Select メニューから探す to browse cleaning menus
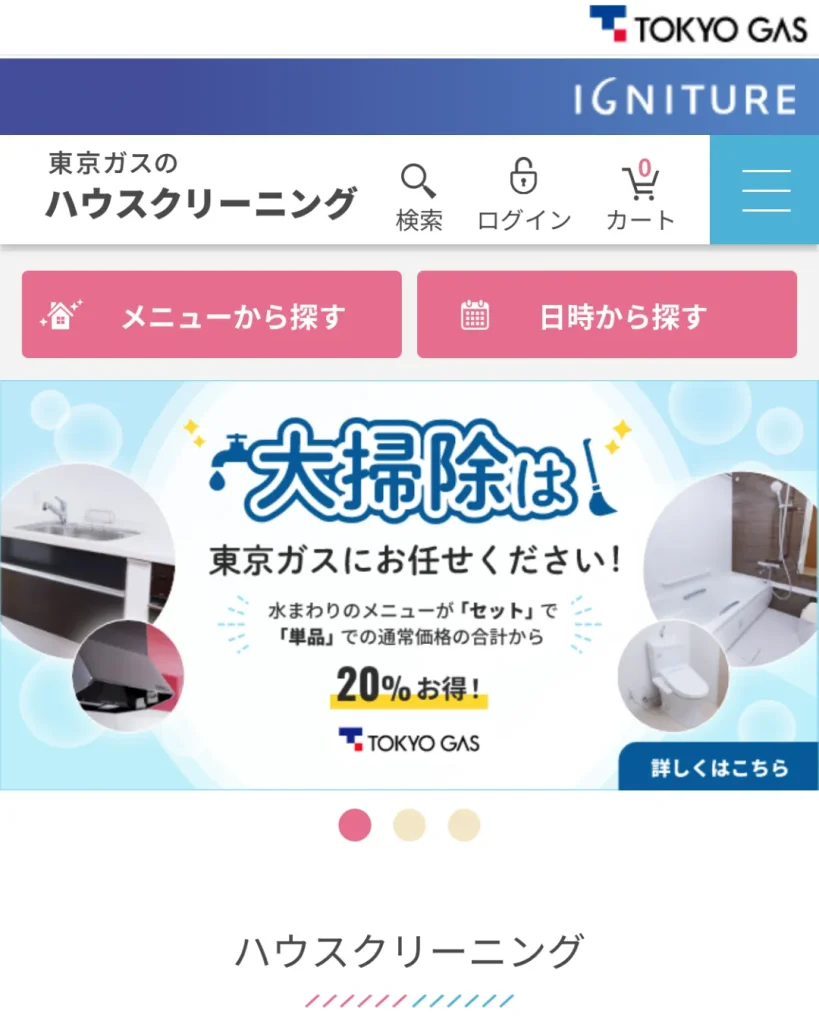Image resolution: width=819 pixels, height=1024 pixels. (x=212, y=313)
